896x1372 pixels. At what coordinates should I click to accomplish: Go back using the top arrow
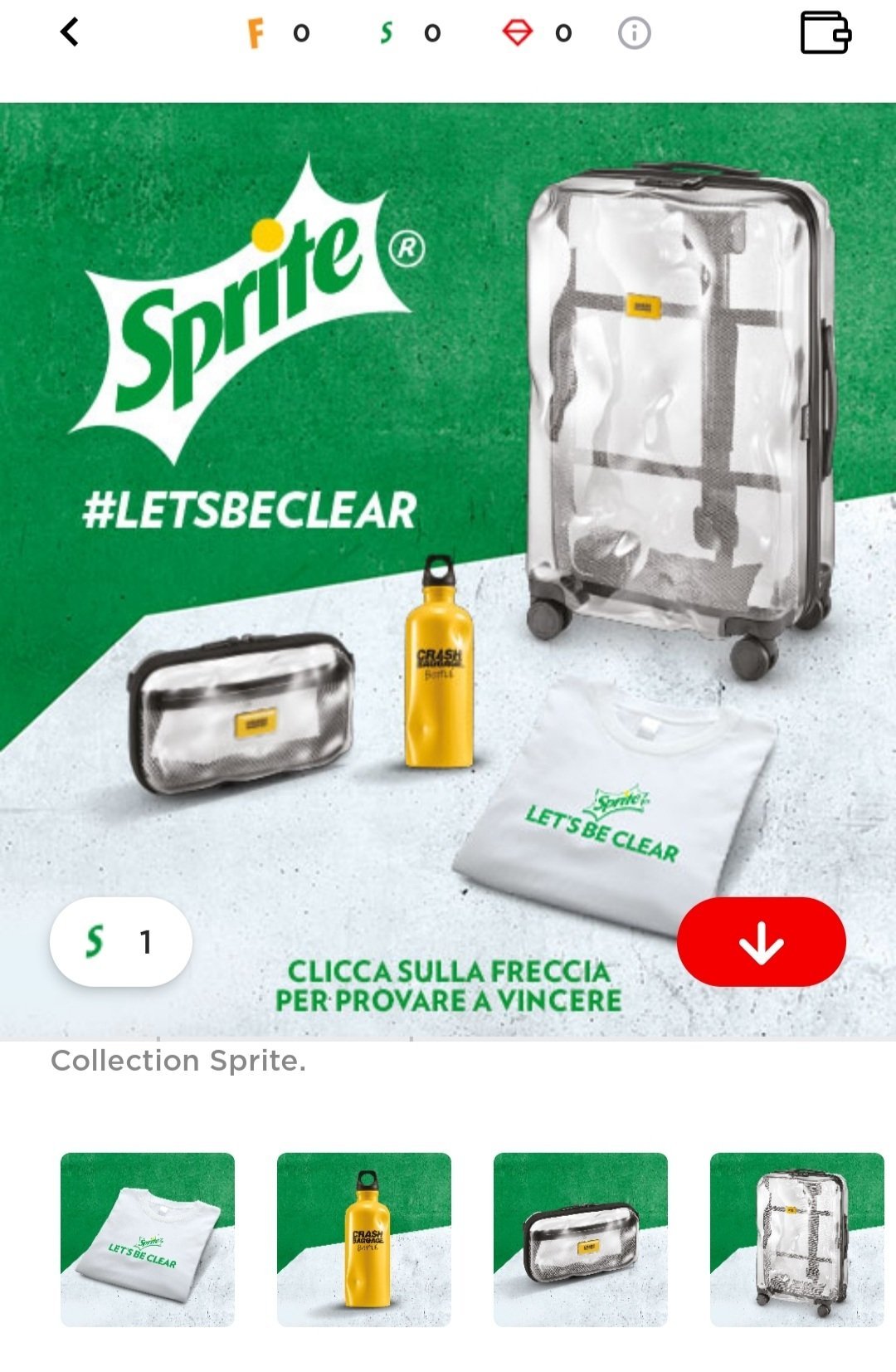tap(70, 32)
